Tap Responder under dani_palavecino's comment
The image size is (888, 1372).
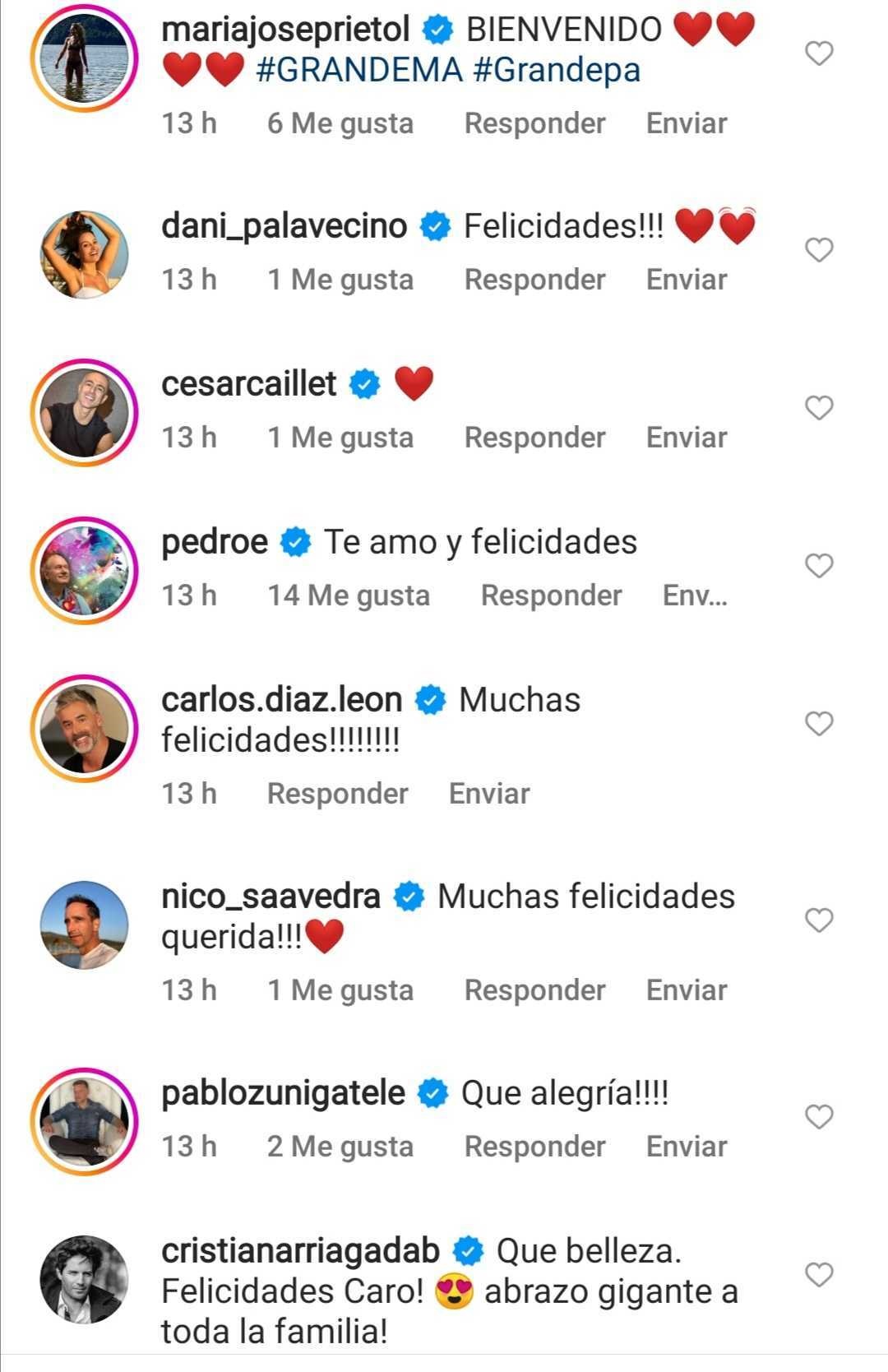pos(534,280)
